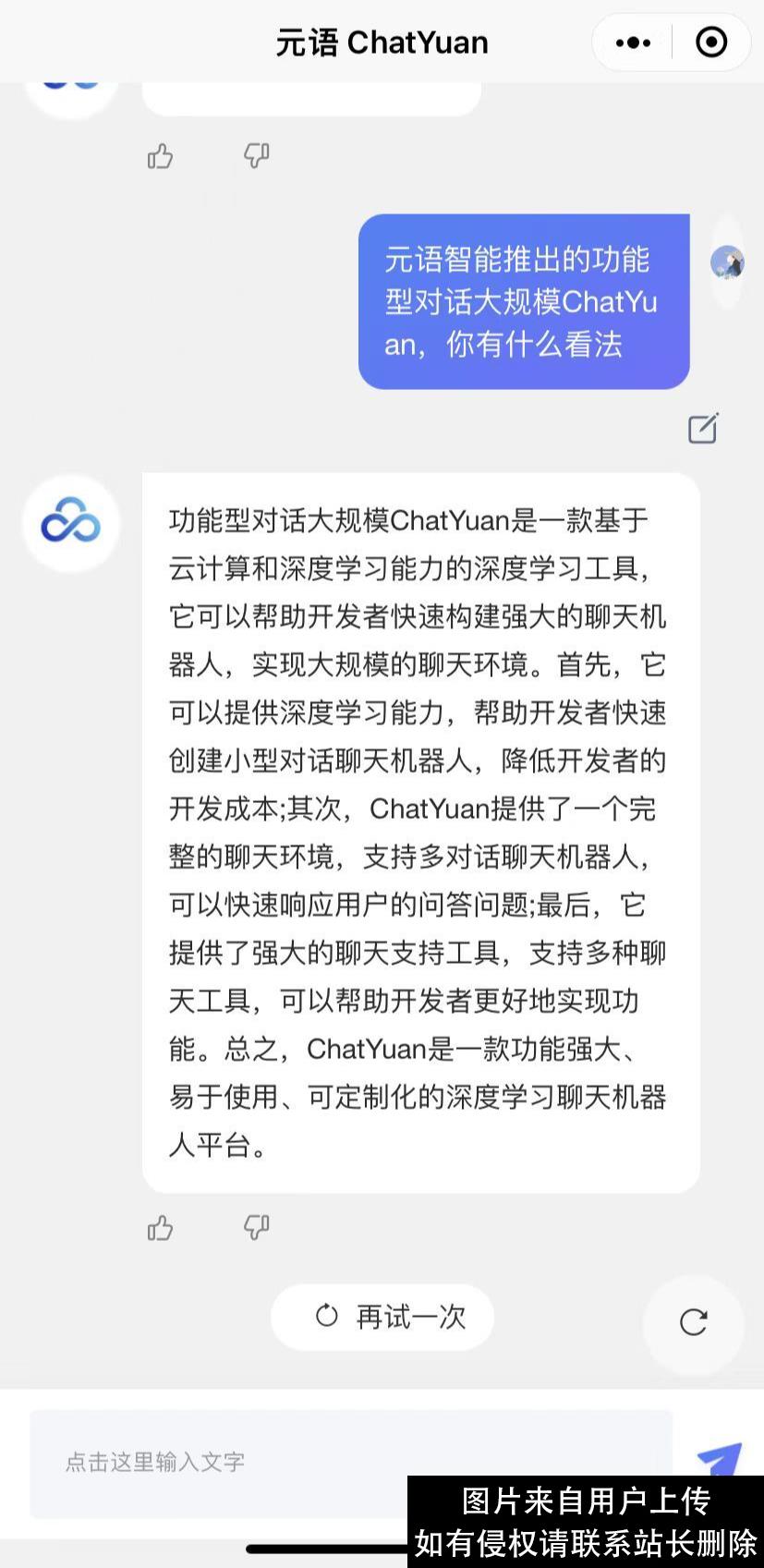Screen dimensions: 764x1568
Task: Give a thumbs up to the ChatYuan reply
Action: (x=160, y=1228)
